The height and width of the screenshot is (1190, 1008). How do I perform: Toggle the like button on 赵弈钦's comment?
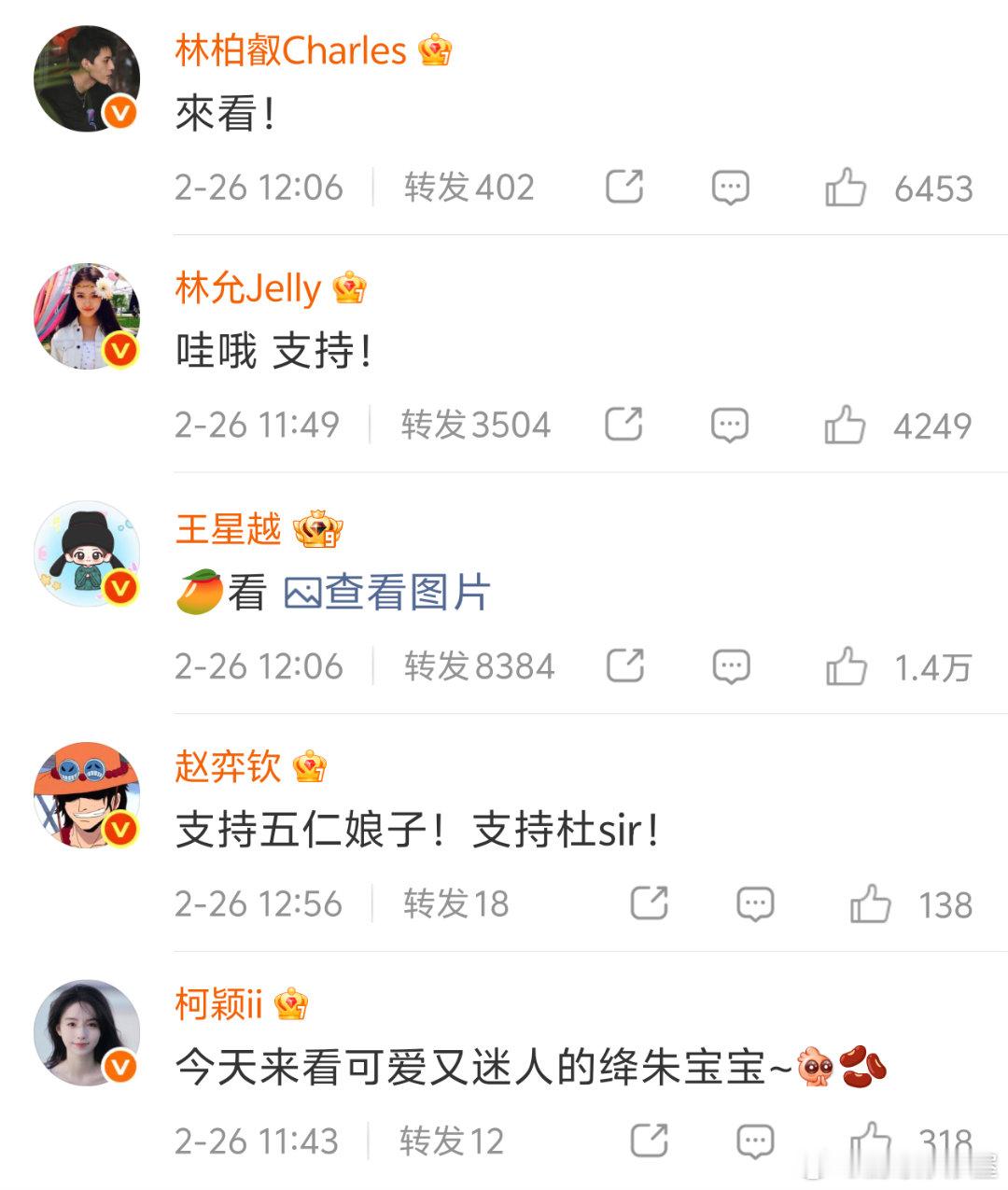[869, 903]
